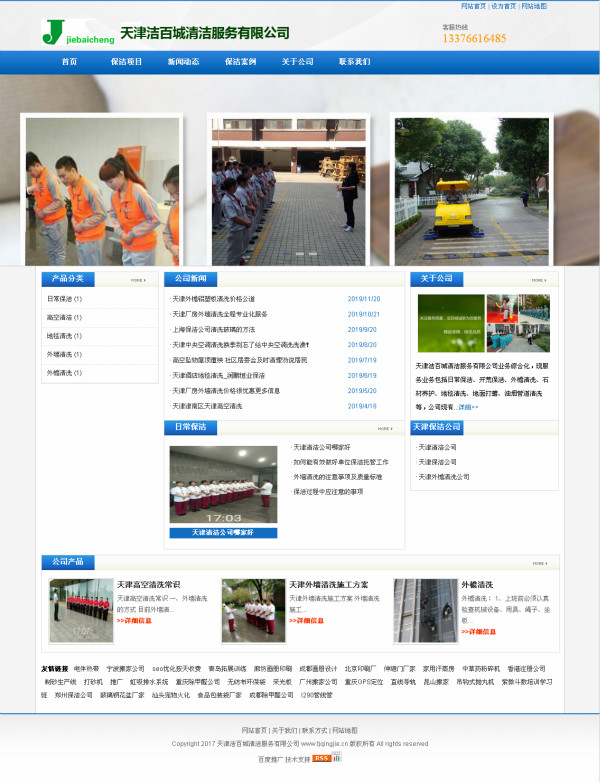Tap MORE beside 公司新闻 heading
The height and width of the screenshot is (783, 600).
(x=387, y=280)
